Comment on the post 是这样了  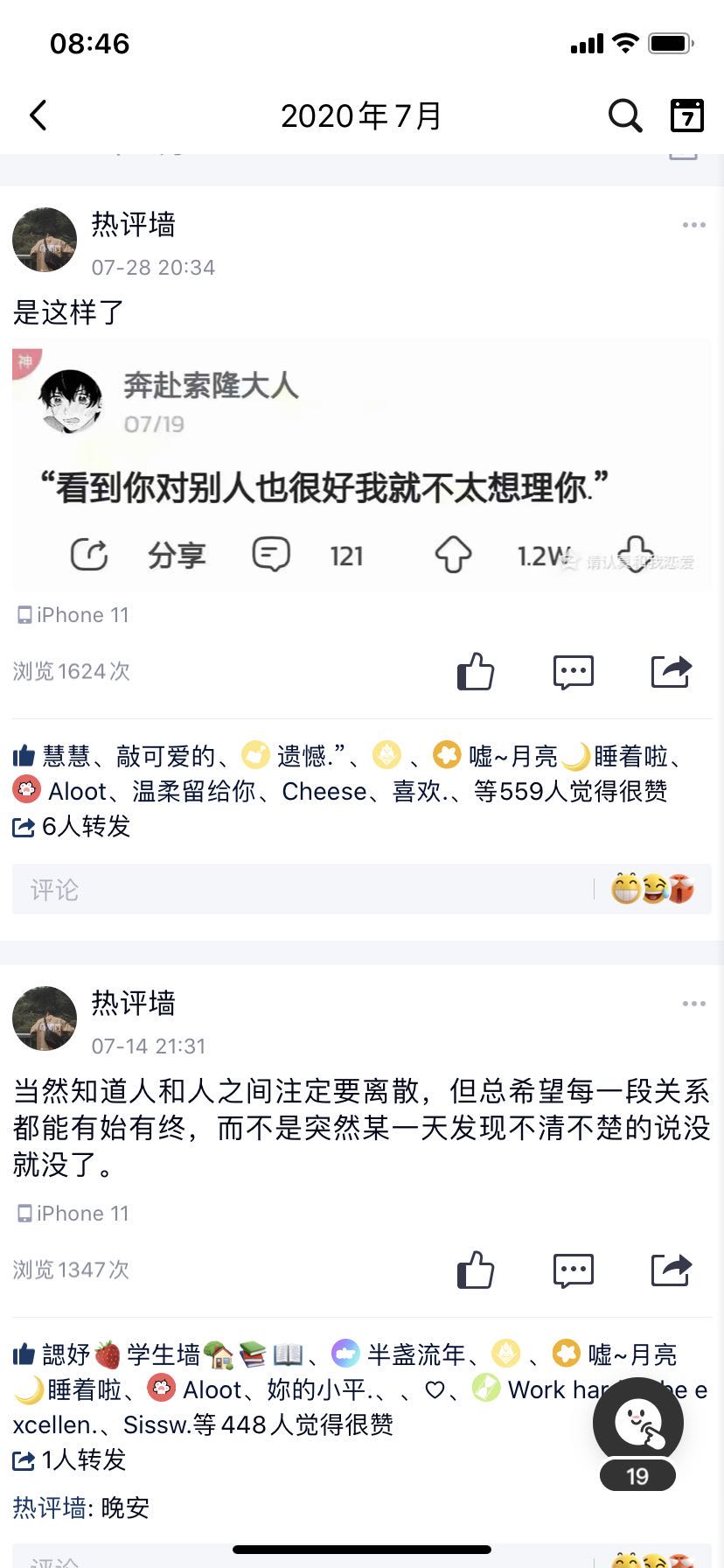pos(574,672)
